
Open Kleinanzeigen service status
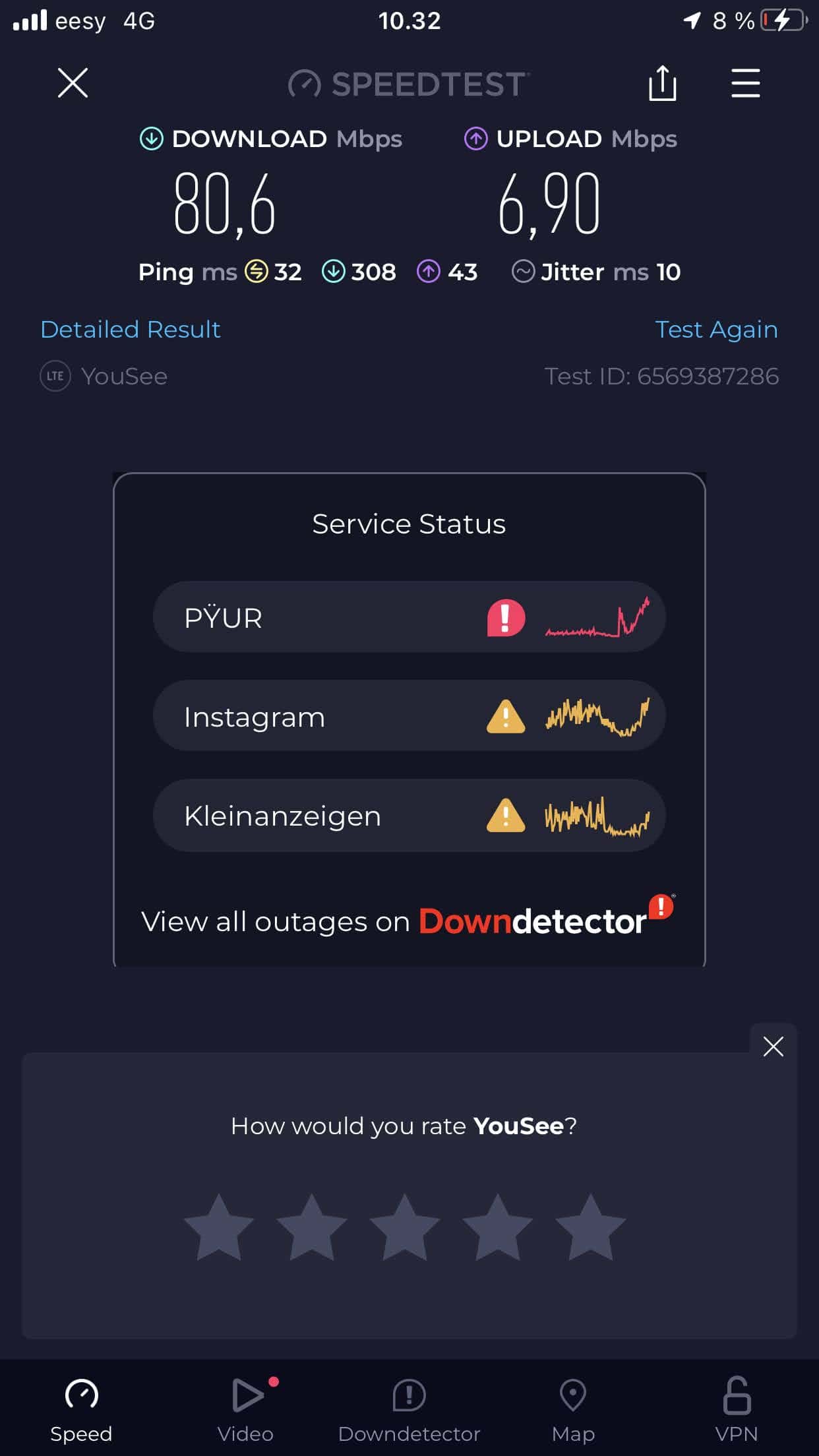(x=409, y=816)
